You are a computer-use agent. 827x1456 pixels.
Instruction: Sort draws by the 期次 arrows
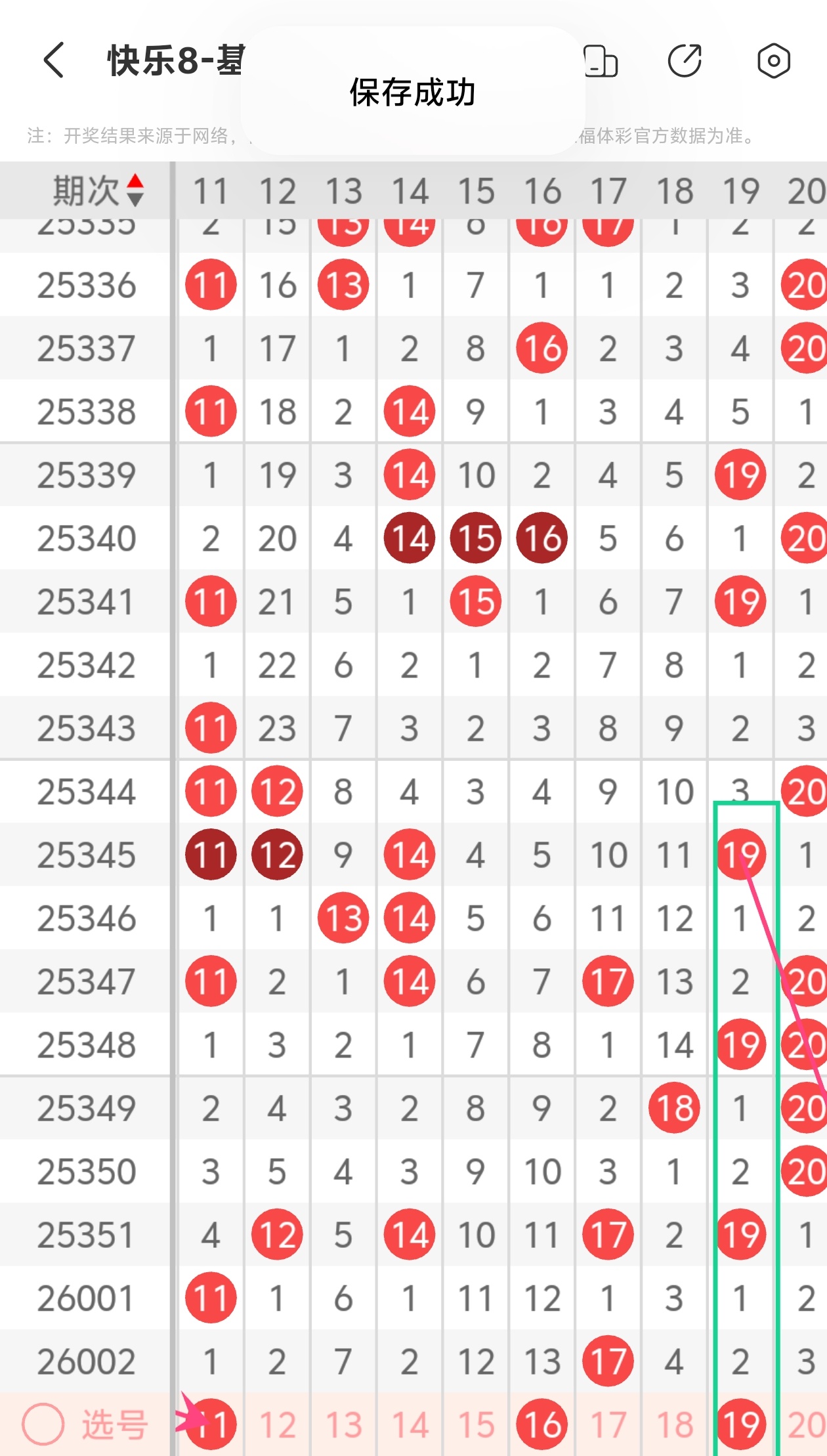point(135,190)
